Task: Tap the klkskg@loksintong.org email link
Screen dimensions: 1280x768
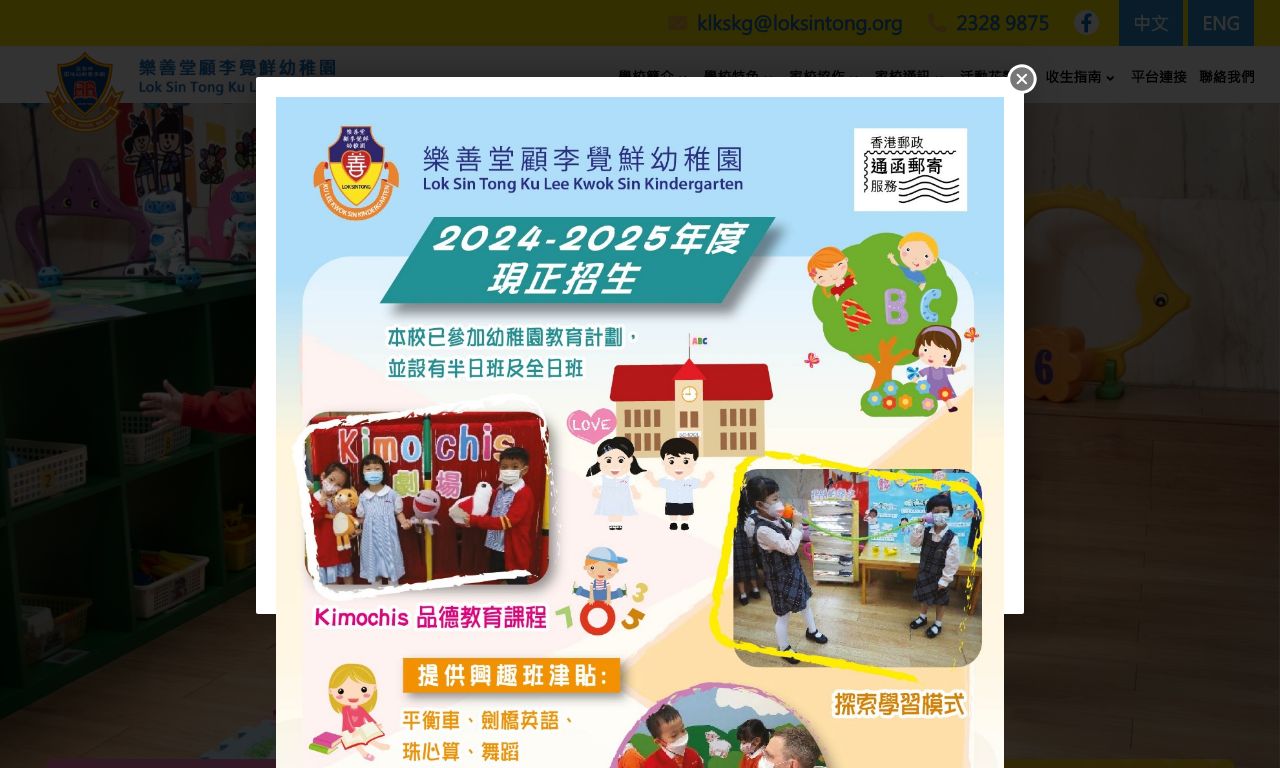Action: tap(799, 23)
